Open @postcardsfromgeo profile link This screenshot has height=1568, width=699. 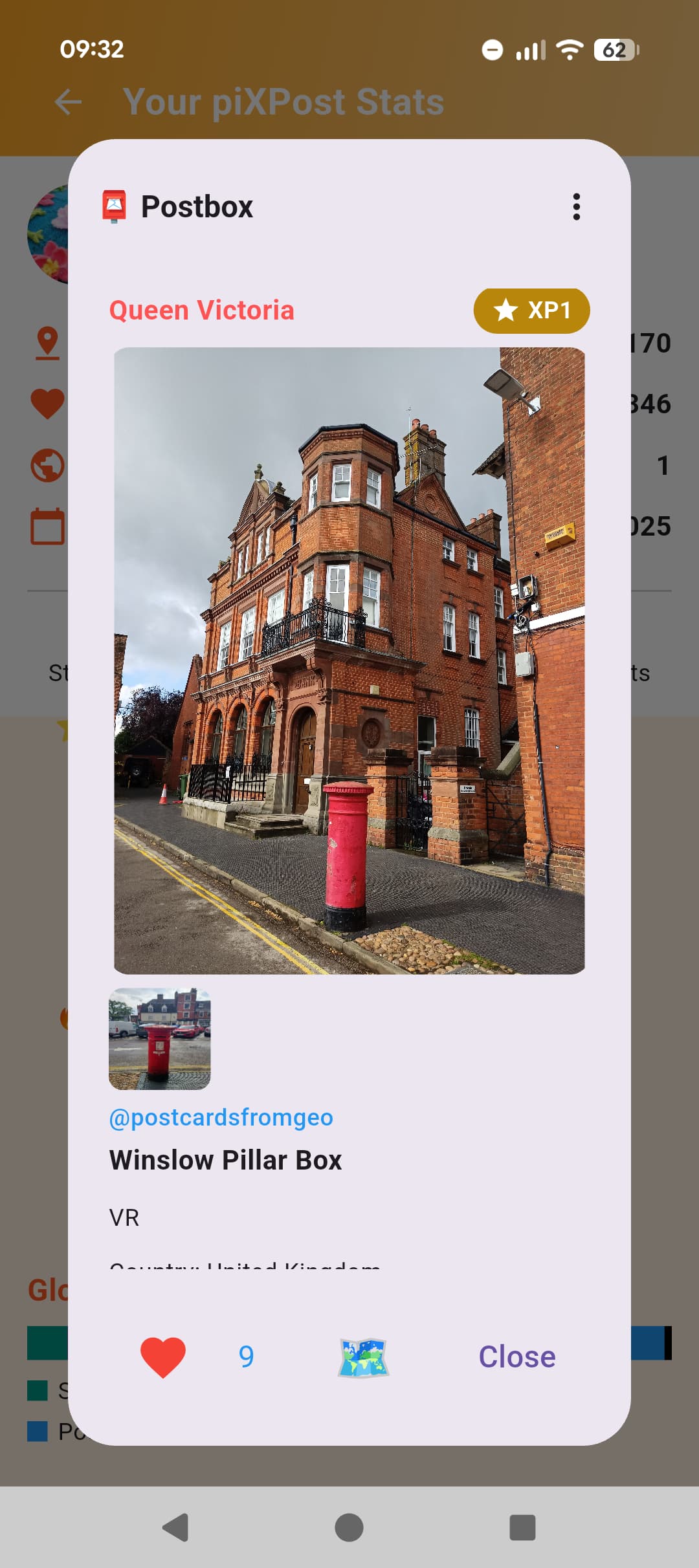click(x=221, y=1117)
